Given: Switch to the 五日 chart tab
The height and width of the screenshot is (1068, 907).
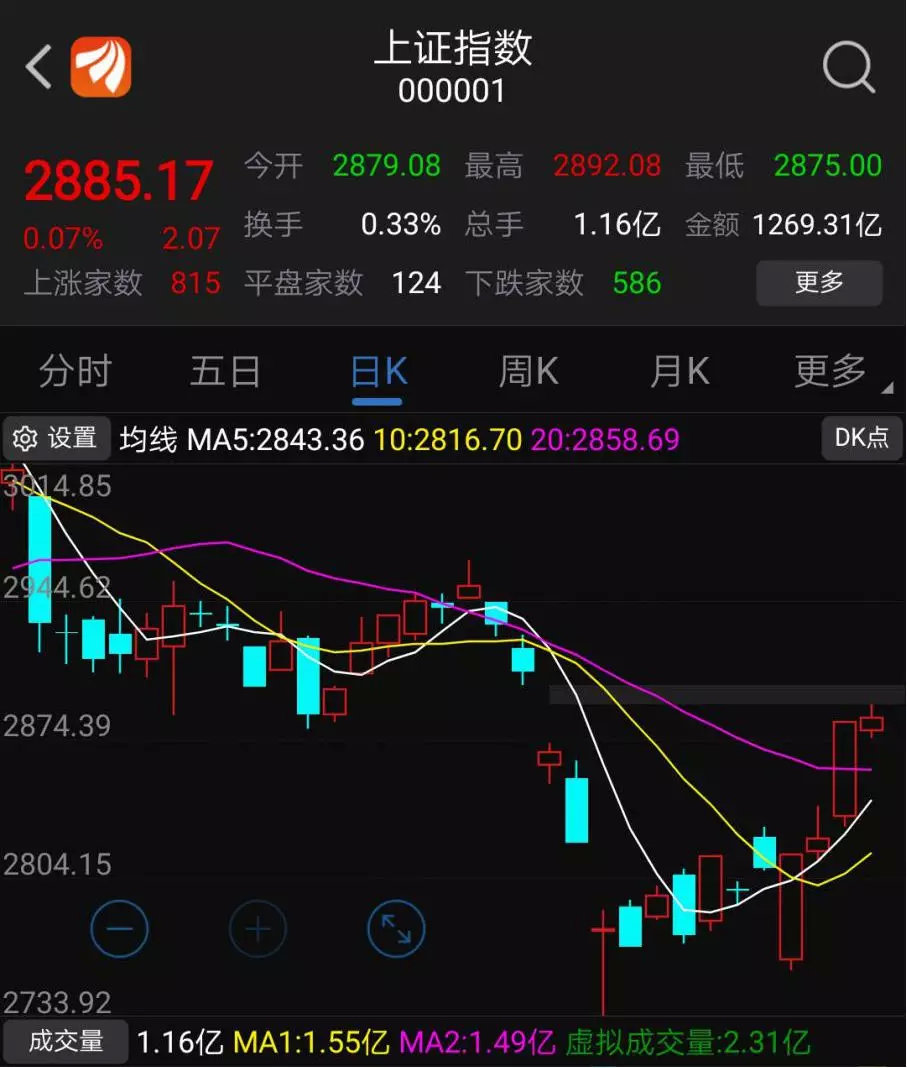Looking at the screenshot, I should pos(225,372).
